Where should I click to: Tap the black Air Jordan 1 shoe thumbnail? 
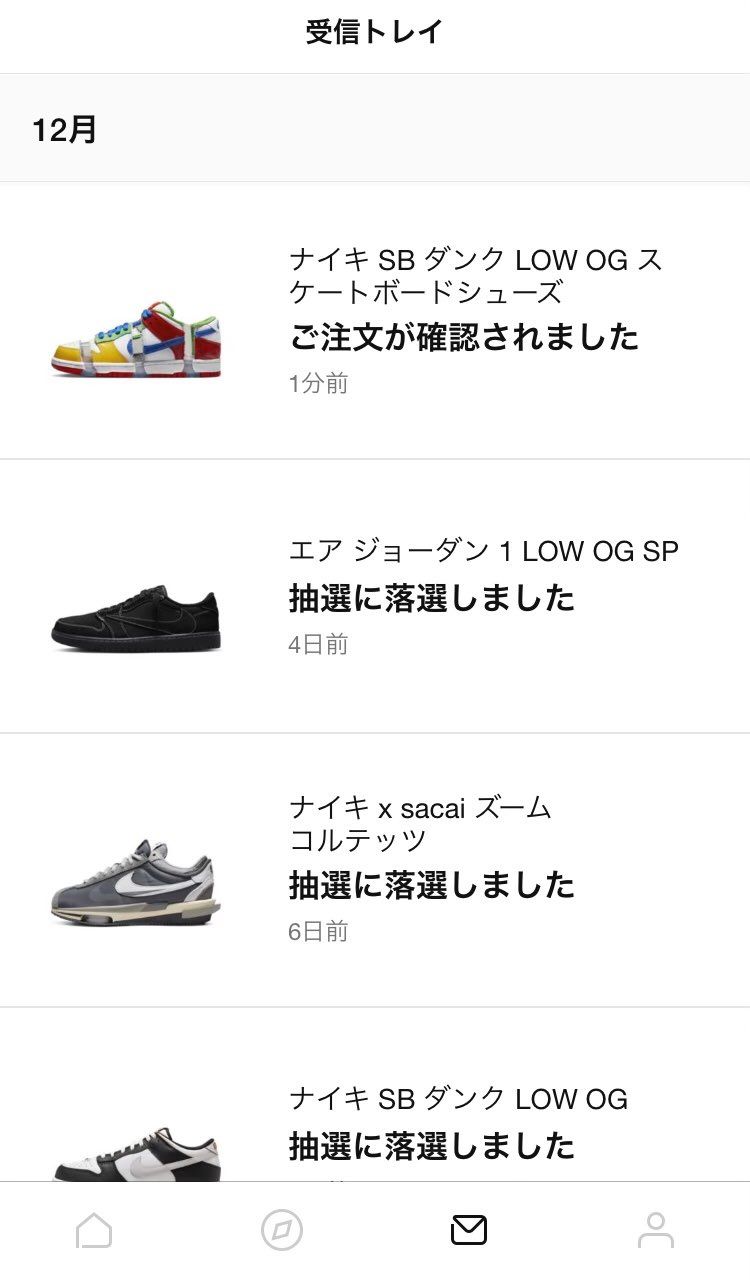137,610
